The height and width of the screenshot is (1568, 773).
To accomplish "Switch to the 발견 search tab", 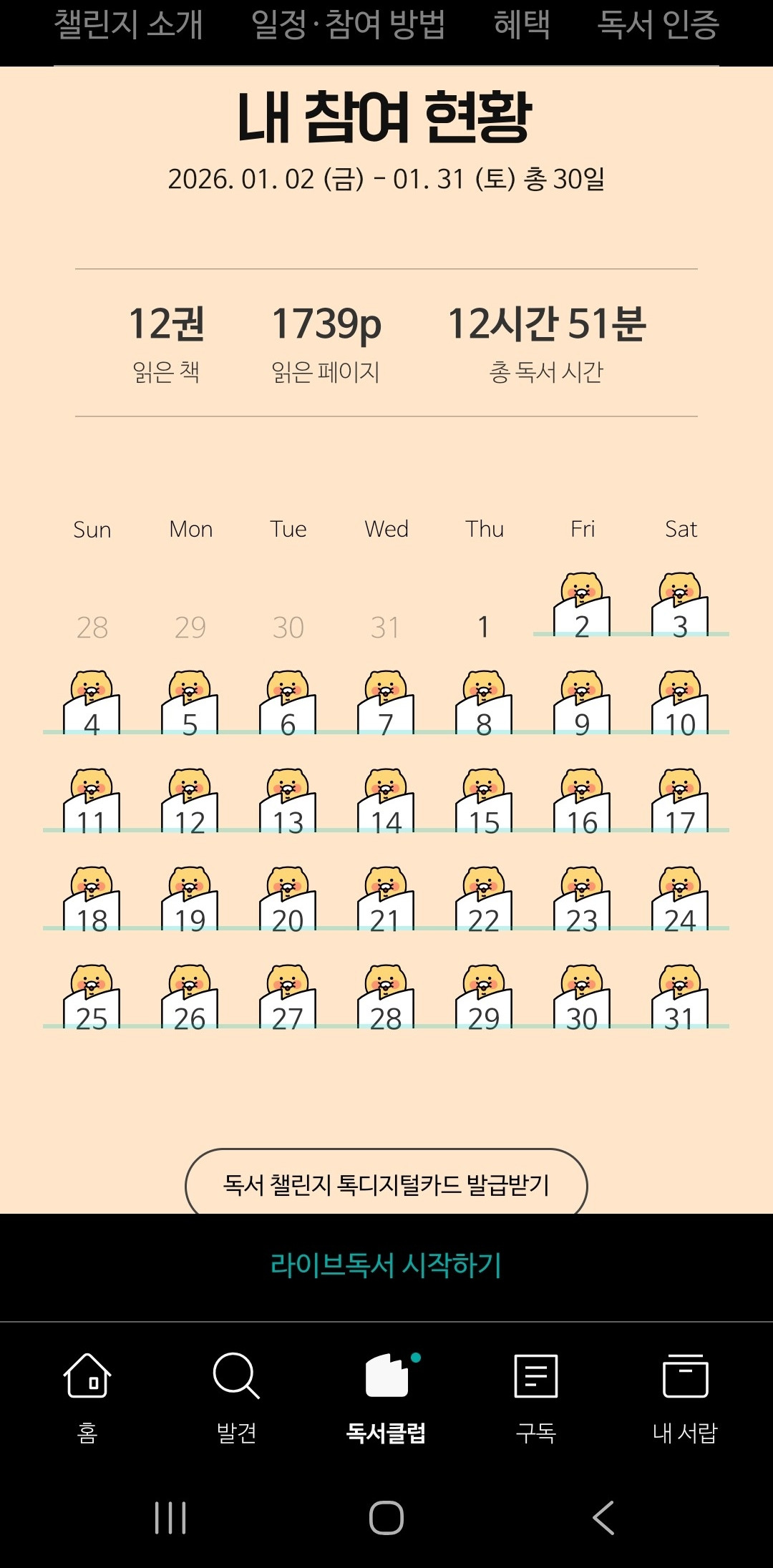I will coord(236,1396).
